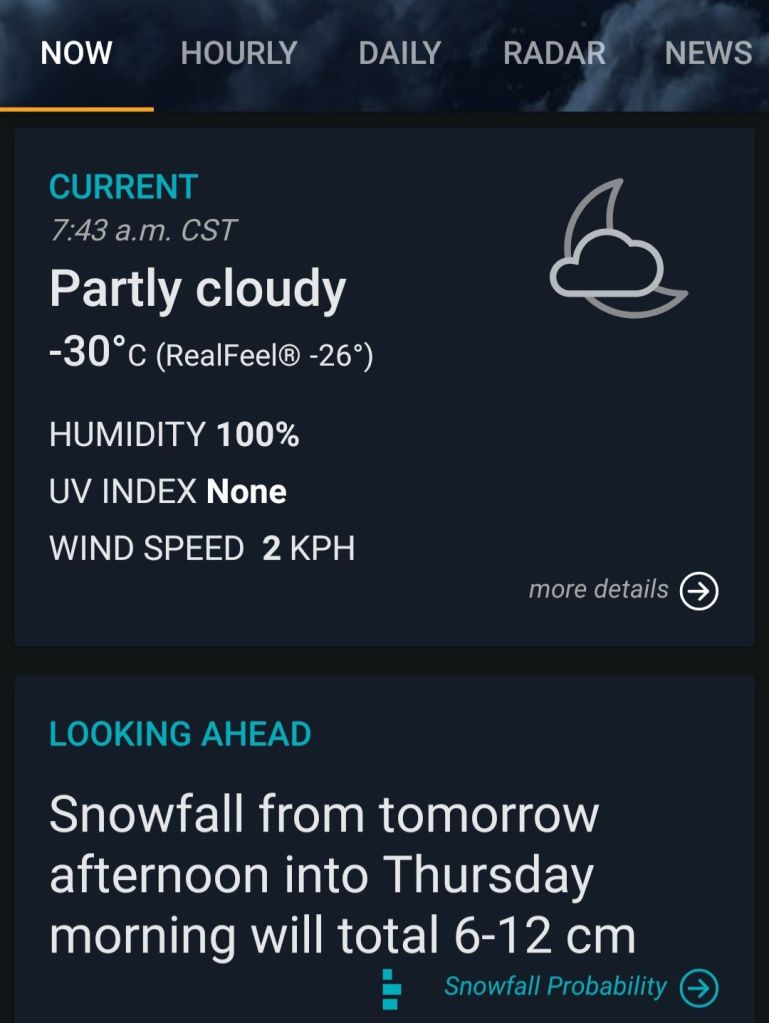The image size is (769, 1023).
Task: Switch to the Hourly tab
Action: pos(239,53)
